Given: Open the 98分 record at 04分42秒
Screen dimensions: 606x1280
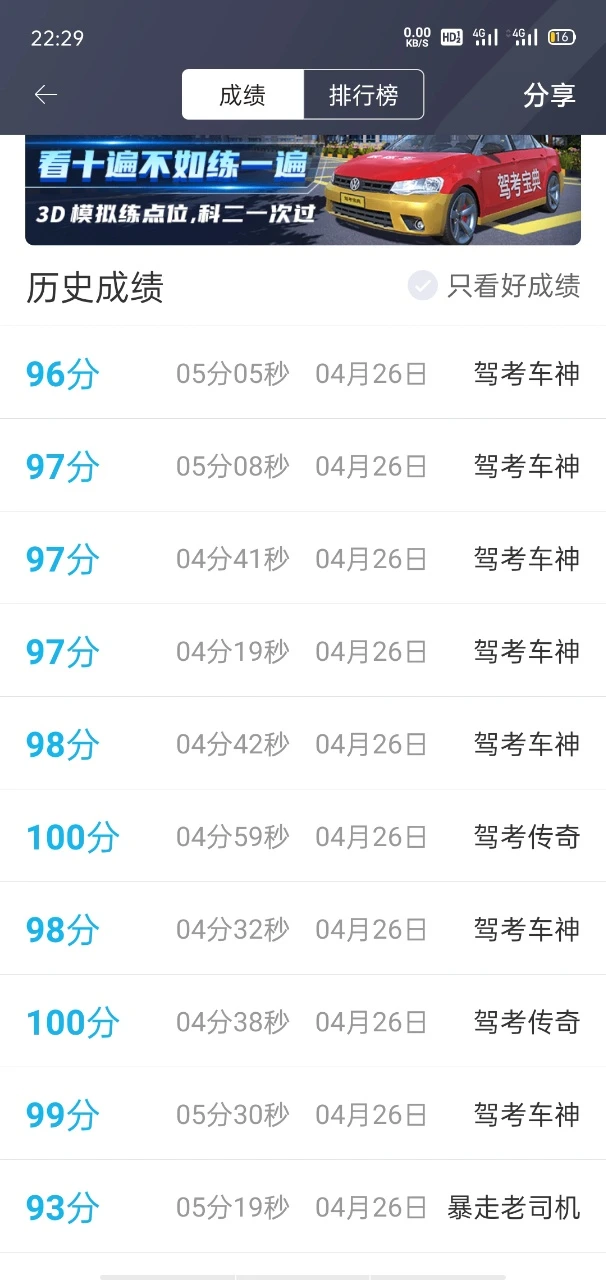Looking at the screenshot, I should tap(303, 743).
